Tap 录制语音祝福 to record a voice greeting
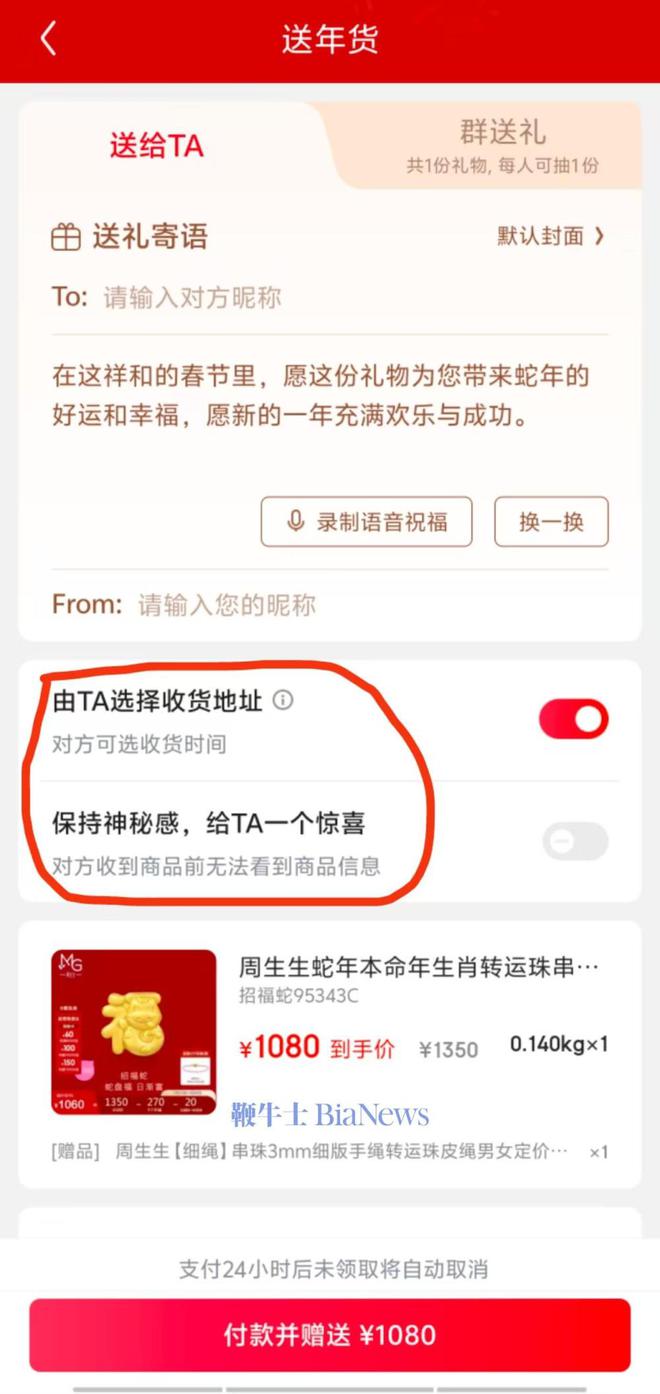 tap(366, 521)
